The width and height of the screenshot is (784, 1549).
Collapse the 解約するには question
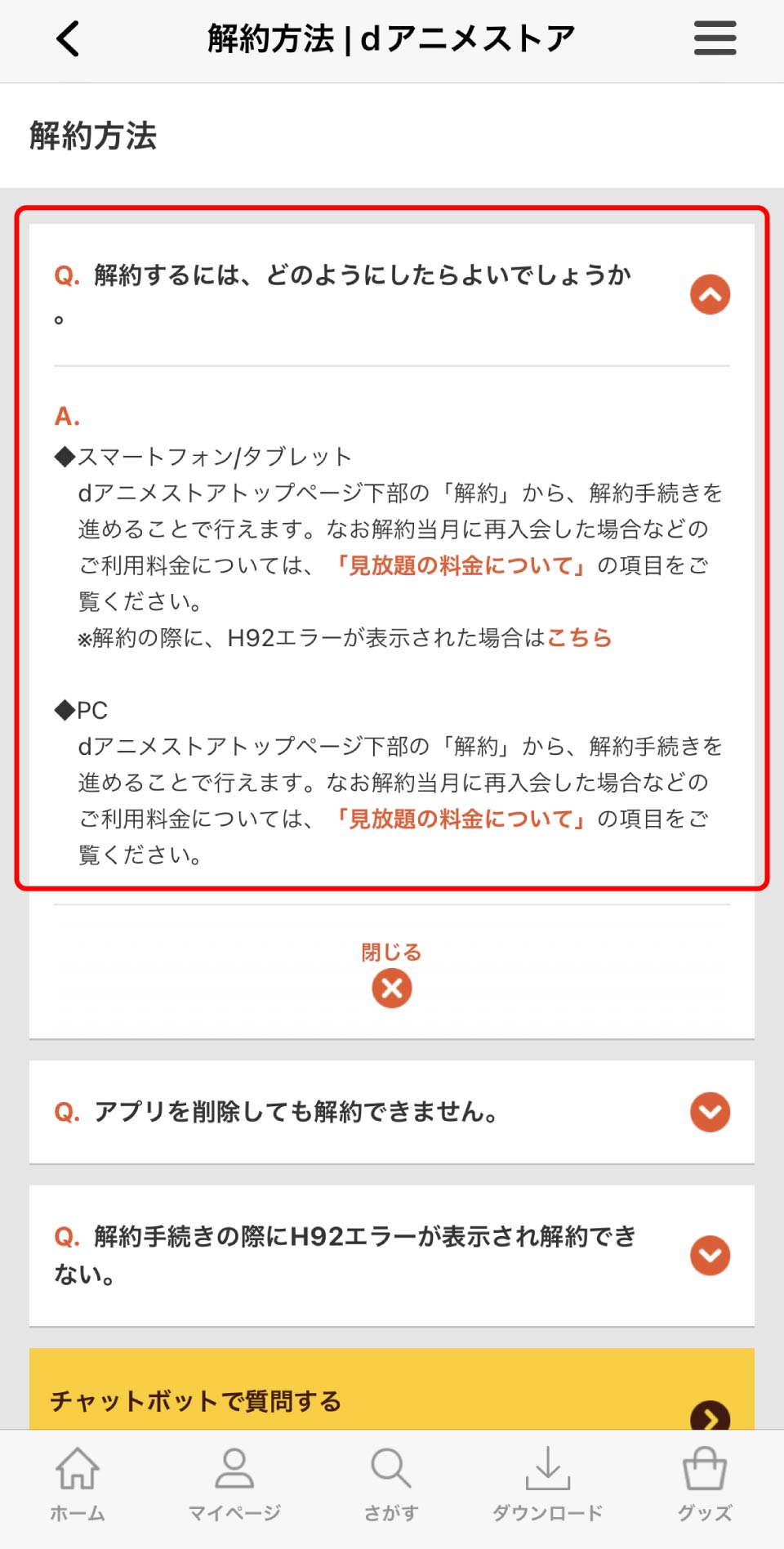[710, 295]
